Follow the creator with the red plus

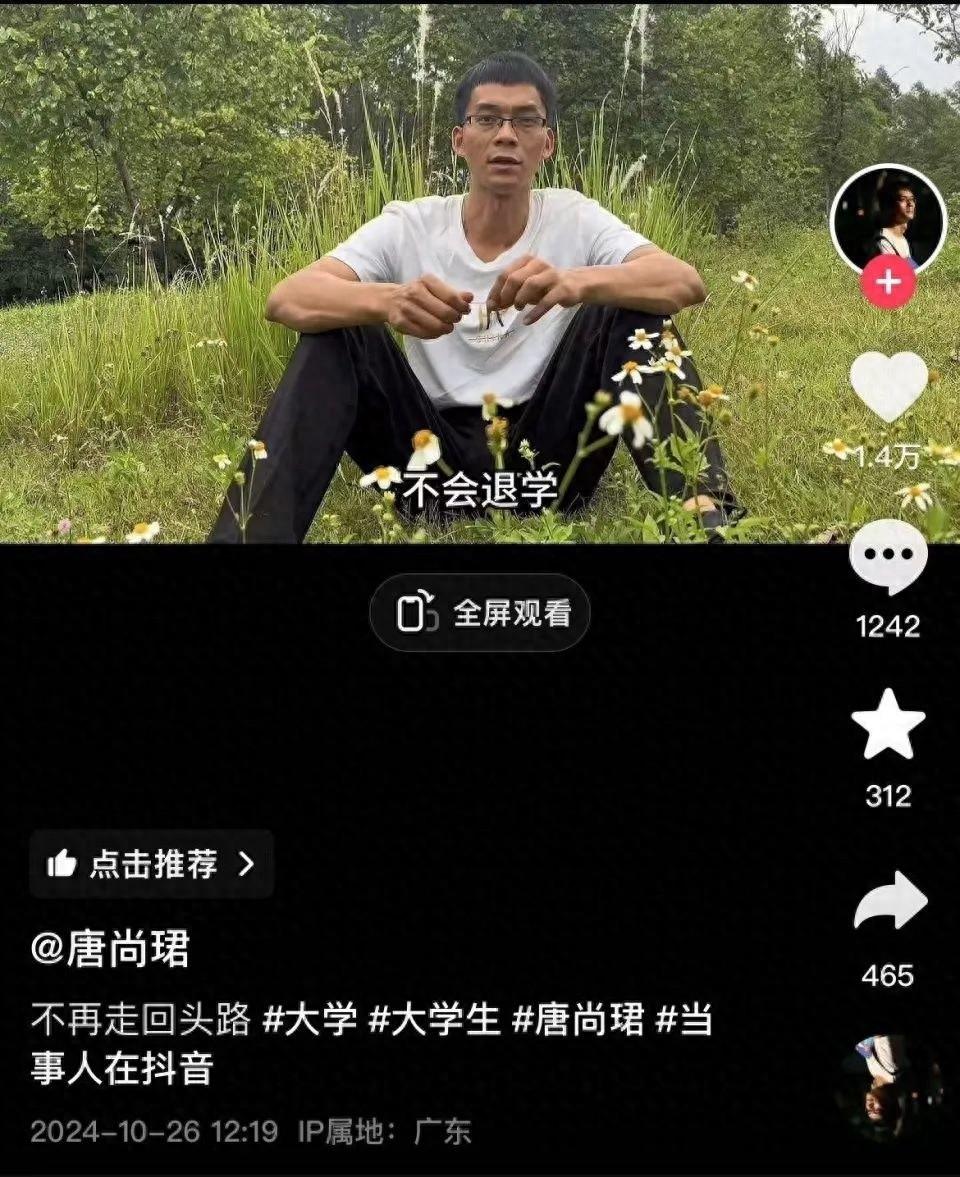(888, 283)
